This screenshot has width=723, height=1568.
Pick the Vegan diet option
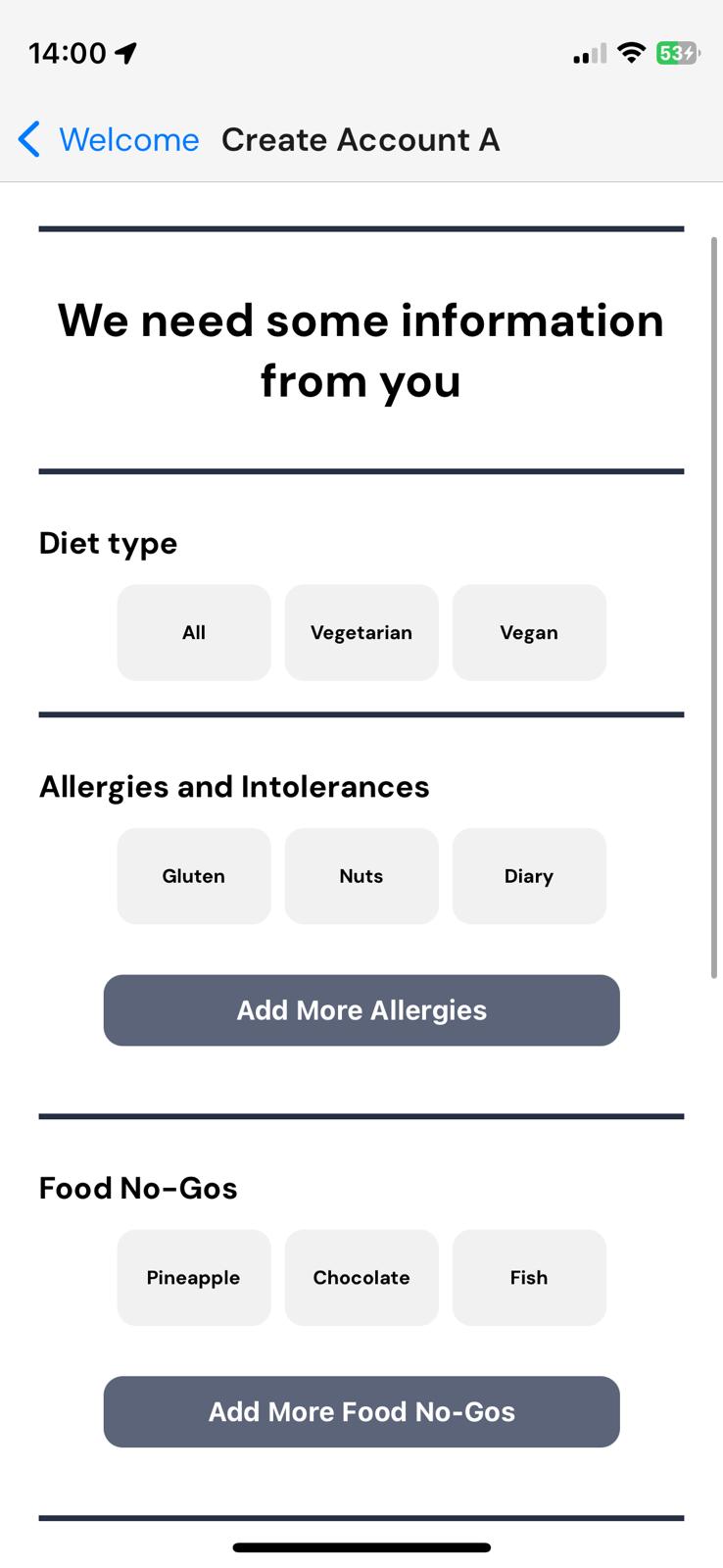click(x=529, y=633)
